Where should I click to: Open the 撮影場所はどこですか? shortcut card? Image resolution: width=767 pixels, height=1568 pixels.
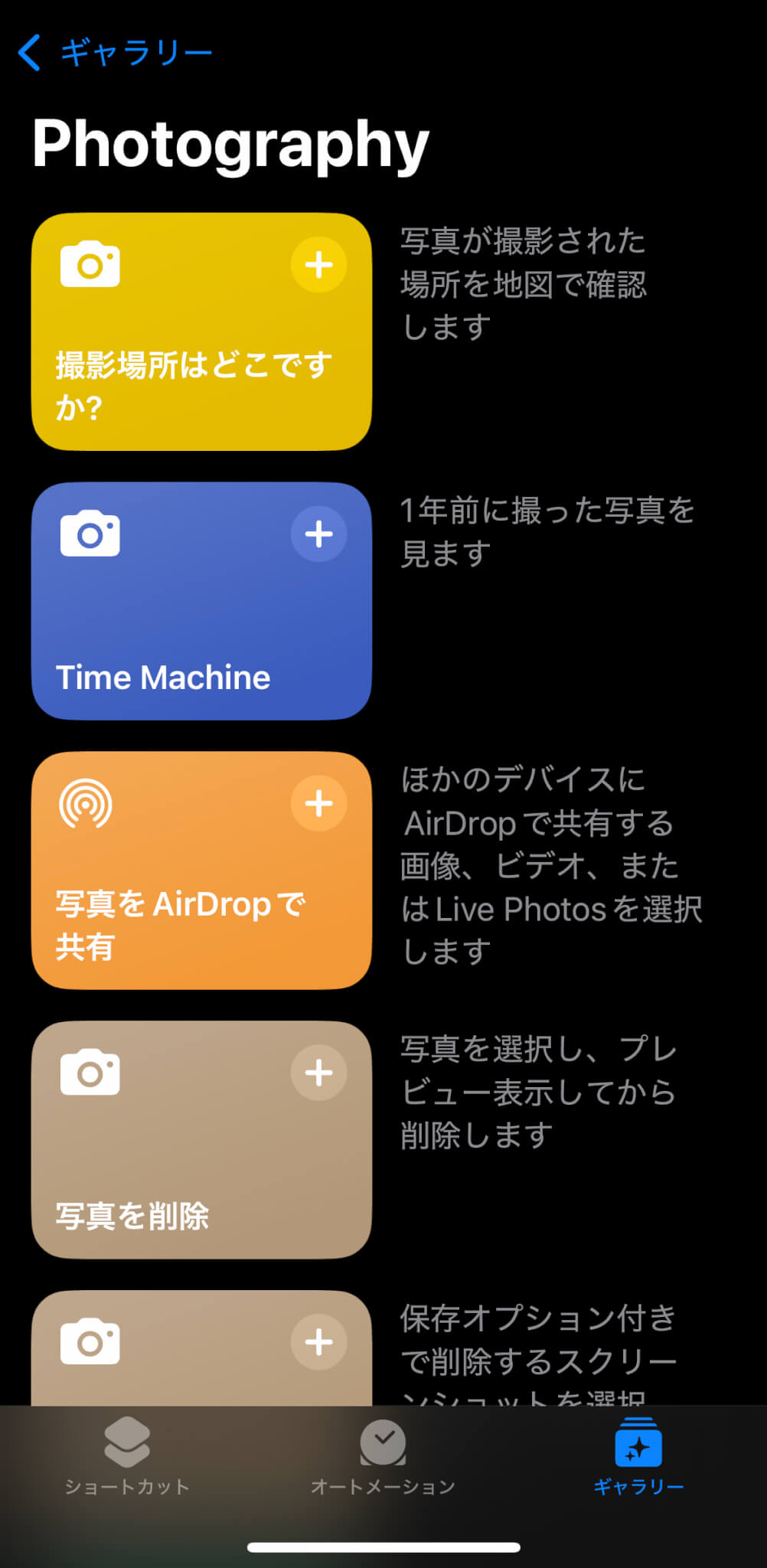[201, 332]
